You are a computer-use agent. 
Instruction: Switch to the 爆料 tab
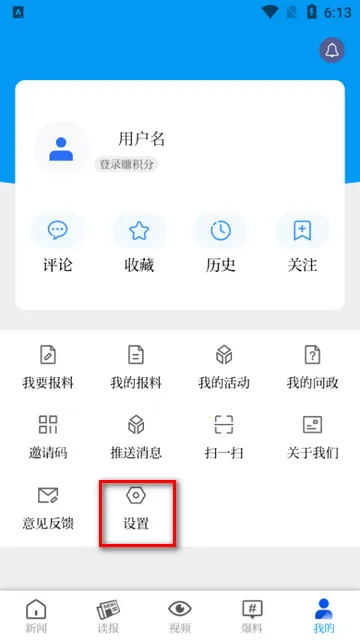click(x=252, y=616)
